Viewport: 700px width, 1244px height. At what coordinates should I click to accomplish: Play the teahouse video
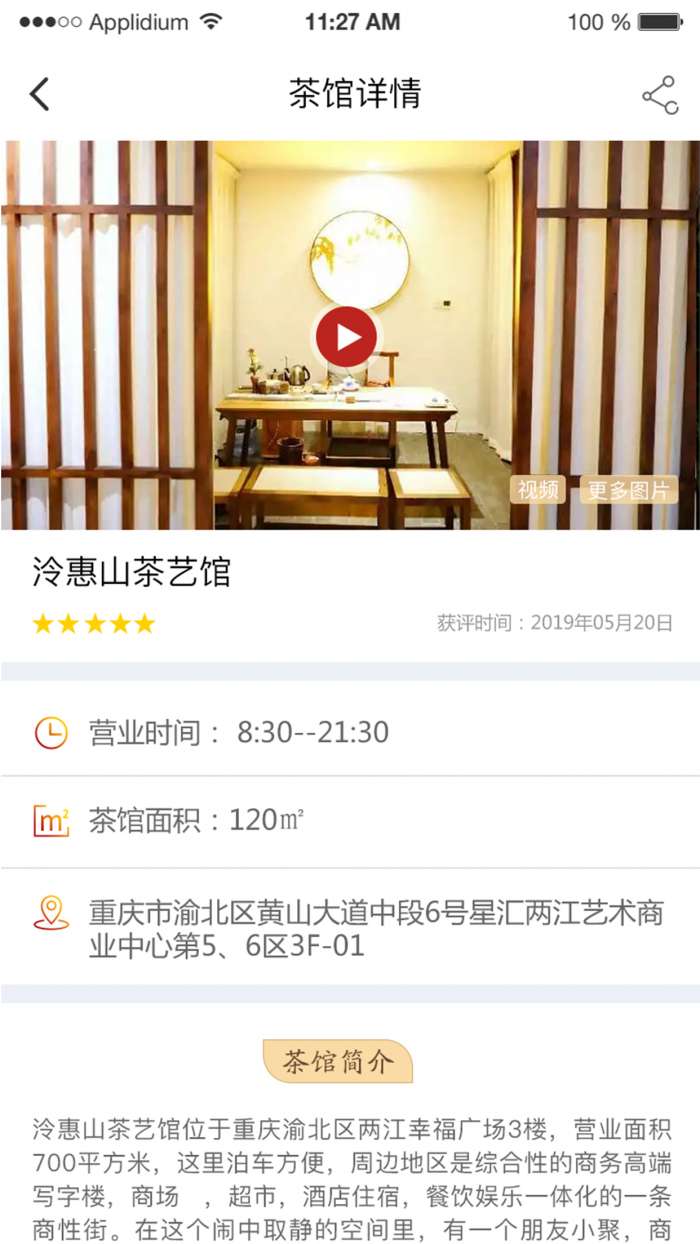pyautogui.click(x=346, y=338)
